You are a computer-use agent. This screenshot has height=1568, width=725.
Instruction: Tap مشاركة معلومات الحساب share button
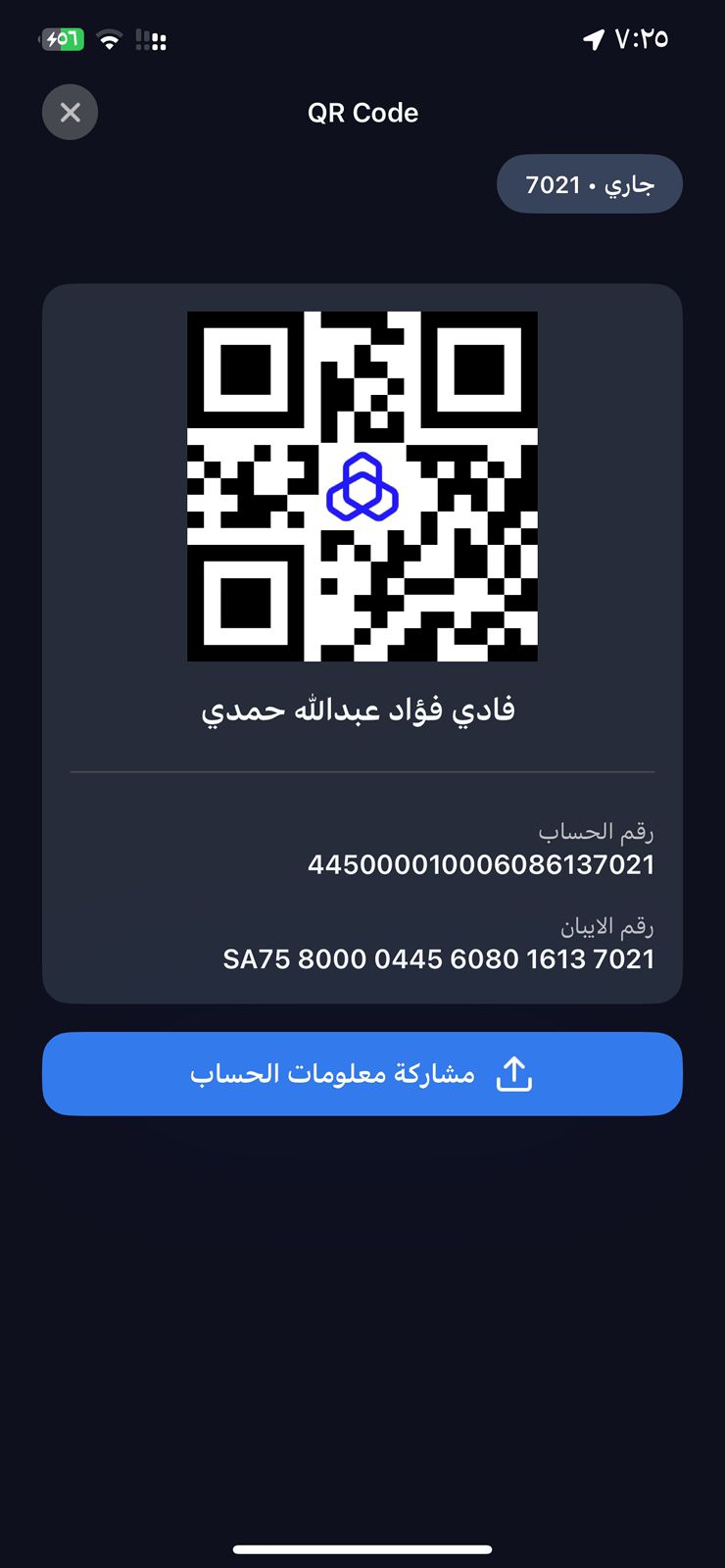362,1073
